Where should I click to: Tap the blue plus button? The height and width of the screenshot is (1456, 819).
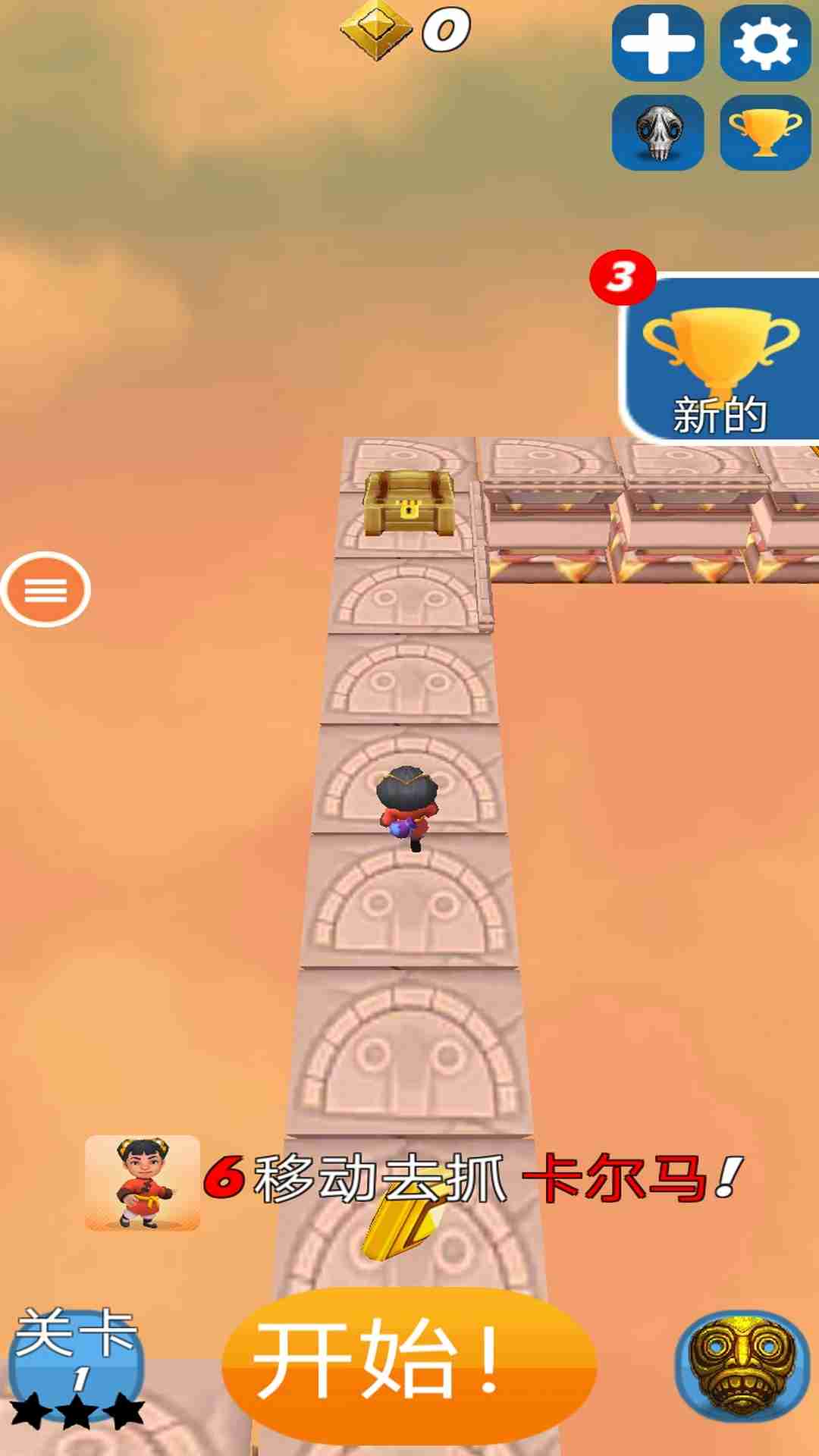point(657,43)
